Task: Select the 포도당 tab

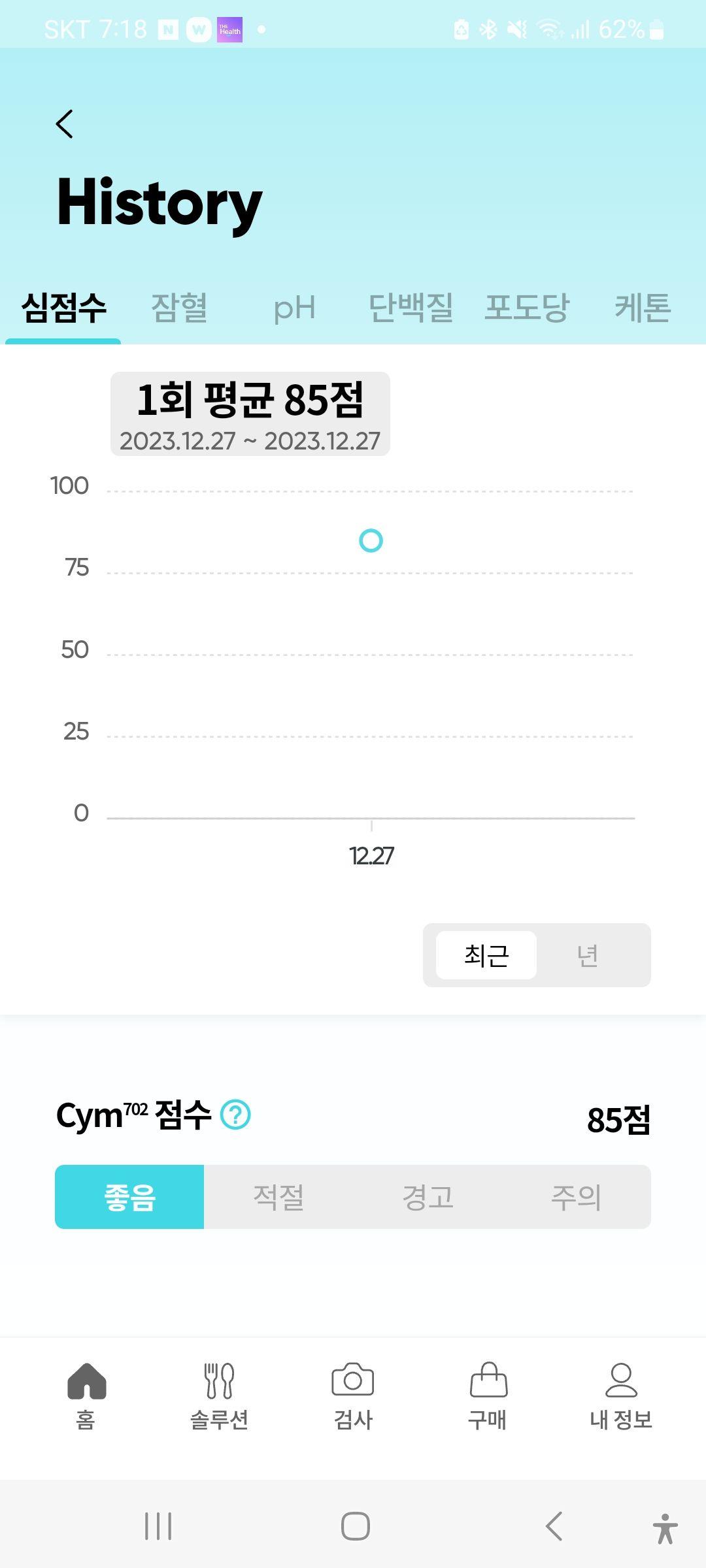Action: [x=527, y=308]
